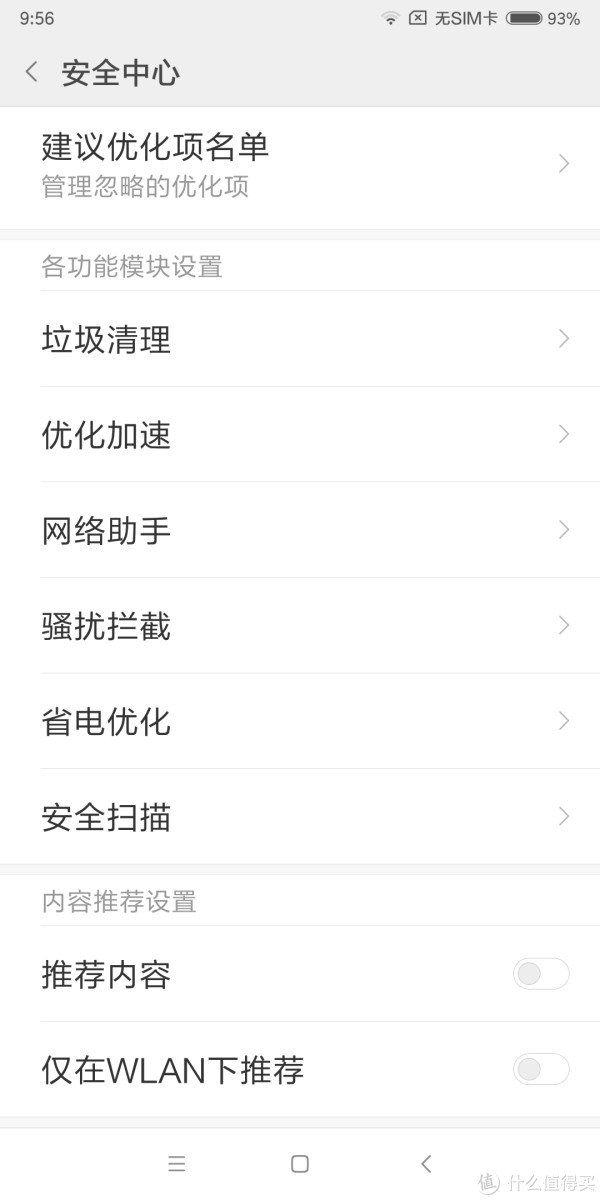Image resolution: width=600 pixels, height=1200 pixels.
Task: Open 省电优化 settings
Action: 300,721
